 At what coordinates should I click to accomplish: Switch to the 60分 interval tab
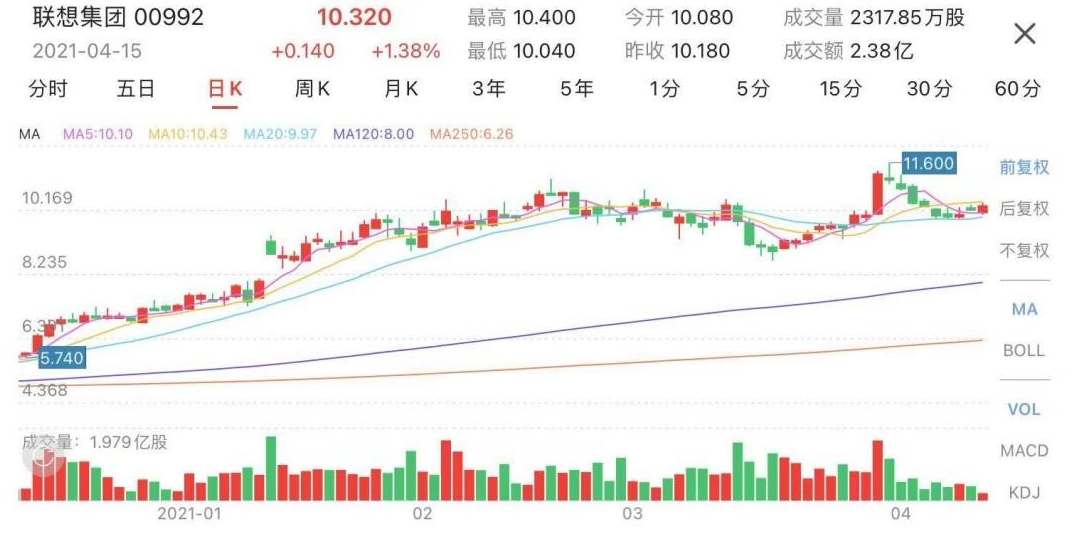click(x=1018, y=89)
